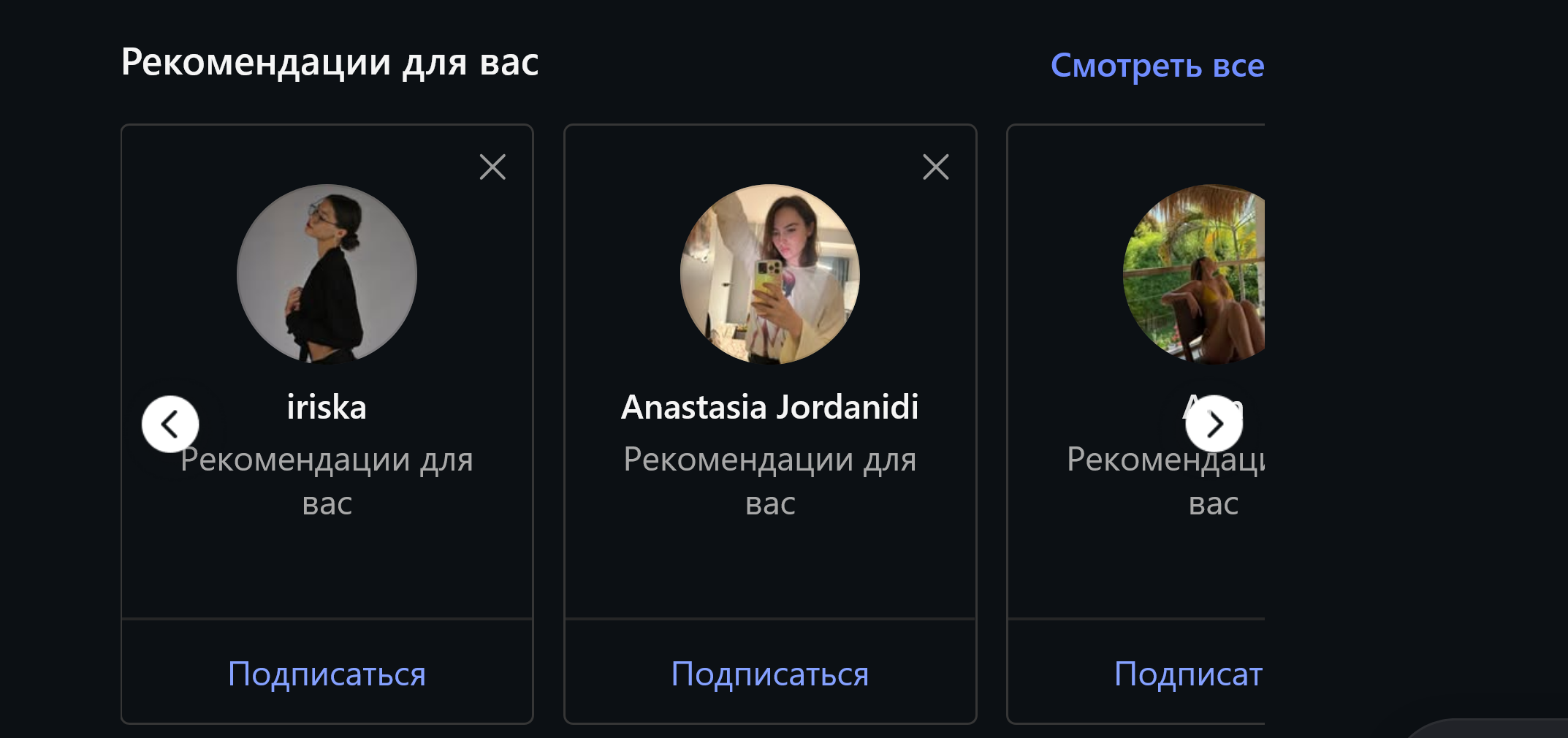Follow Anastasia Jordanidi via 'Подписаться'

pyautogui.click(x=769, y=674)
